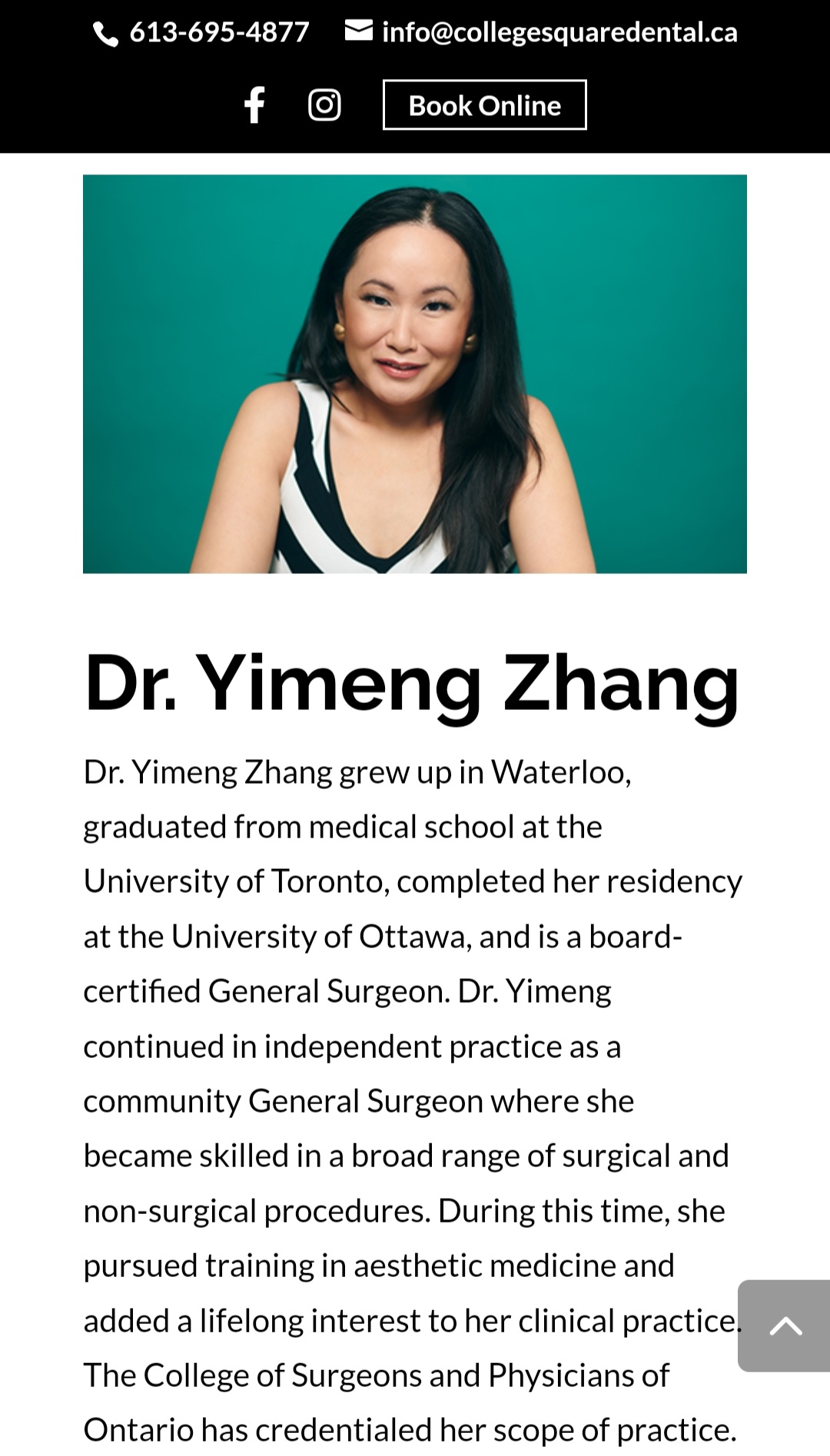Image resolution: width=830 pixels, height=1456 pixels.
Task: Jump back to top with the arrow button
Action: click(x=785, y=1325)
